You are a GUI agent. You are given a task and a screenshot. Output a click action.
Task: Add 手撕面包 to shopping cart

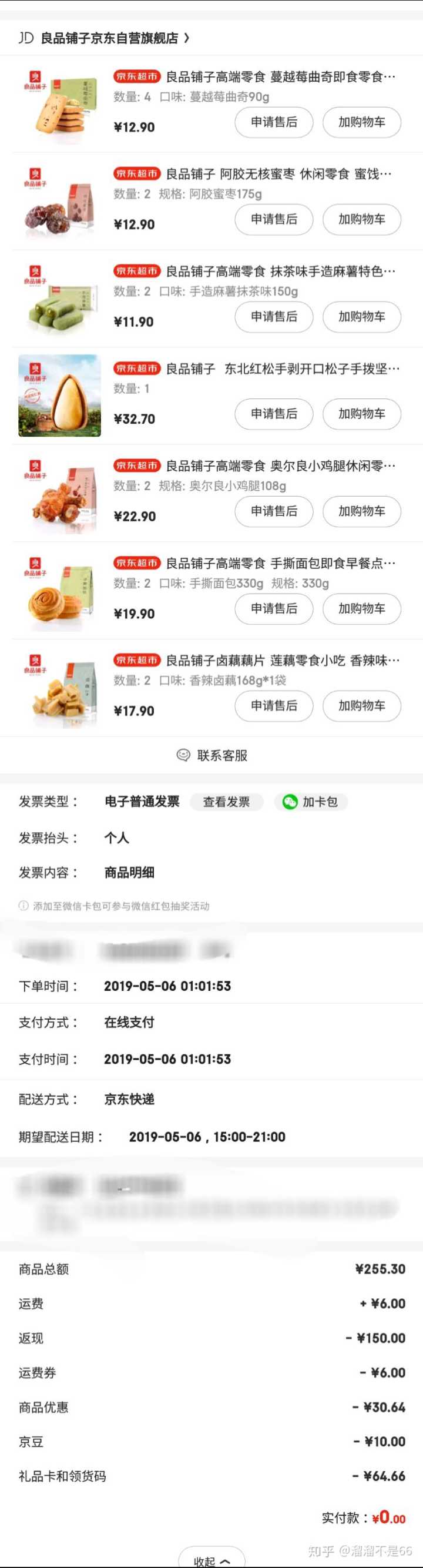(x=361, y=609)
